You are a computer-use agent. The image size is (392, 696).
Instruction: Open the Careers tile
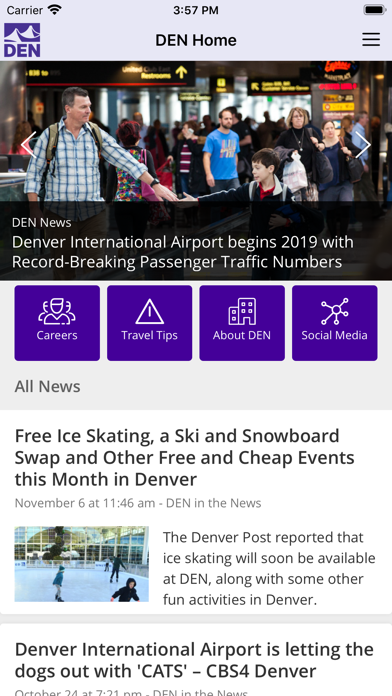[x=57, y=323]
